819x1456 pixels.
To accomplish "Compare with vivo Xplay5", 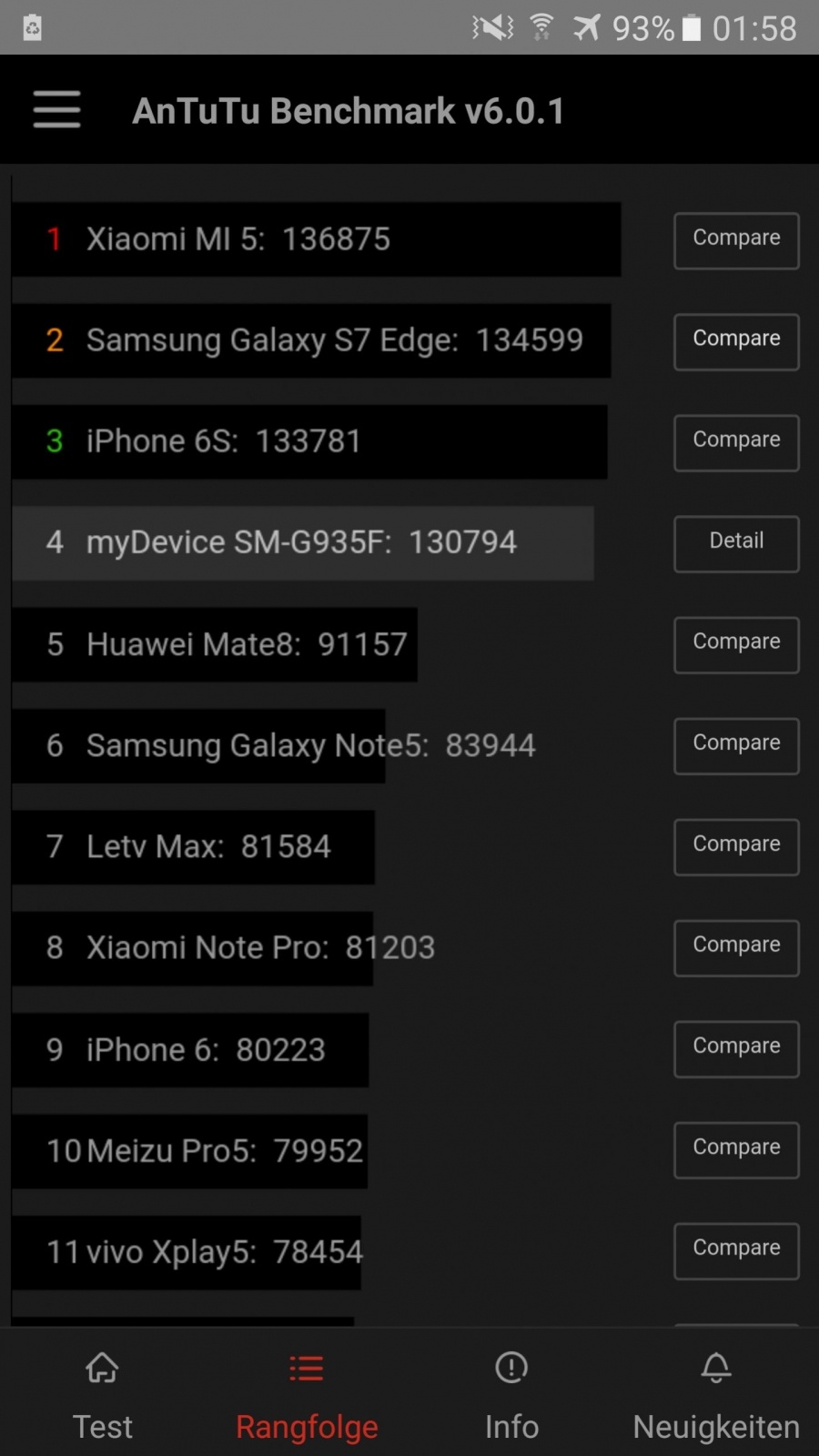I will tap(736, 1250).
